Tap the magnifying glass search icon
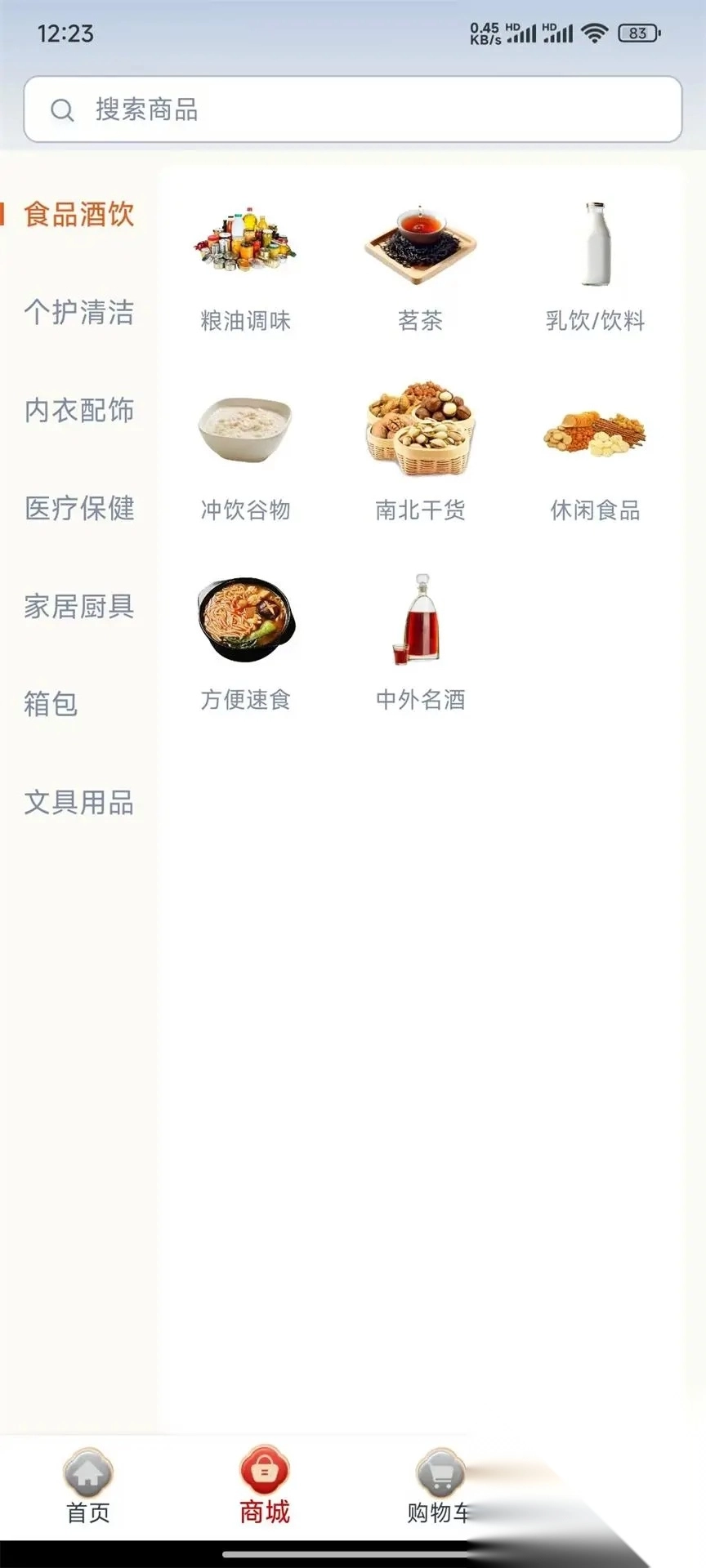Image resolution: width=706 pixels, height=1568 pixels. click(x=63, y=110)
